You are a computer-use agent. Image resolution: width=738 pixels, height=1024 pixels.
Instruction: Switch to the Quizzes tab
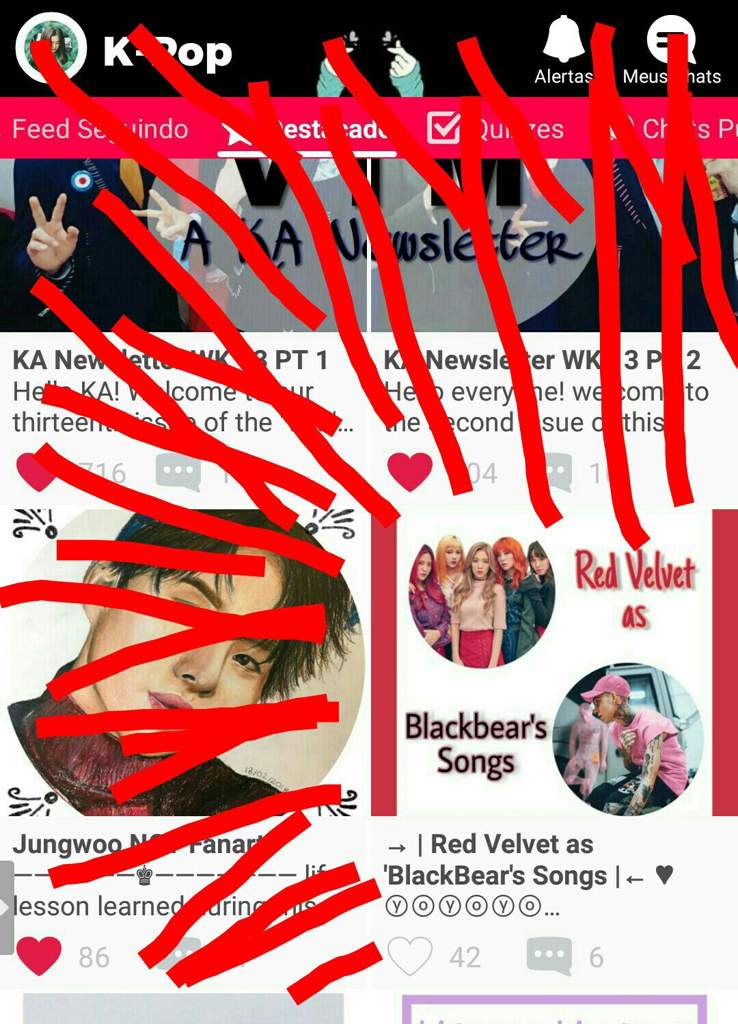coord(495,129)
